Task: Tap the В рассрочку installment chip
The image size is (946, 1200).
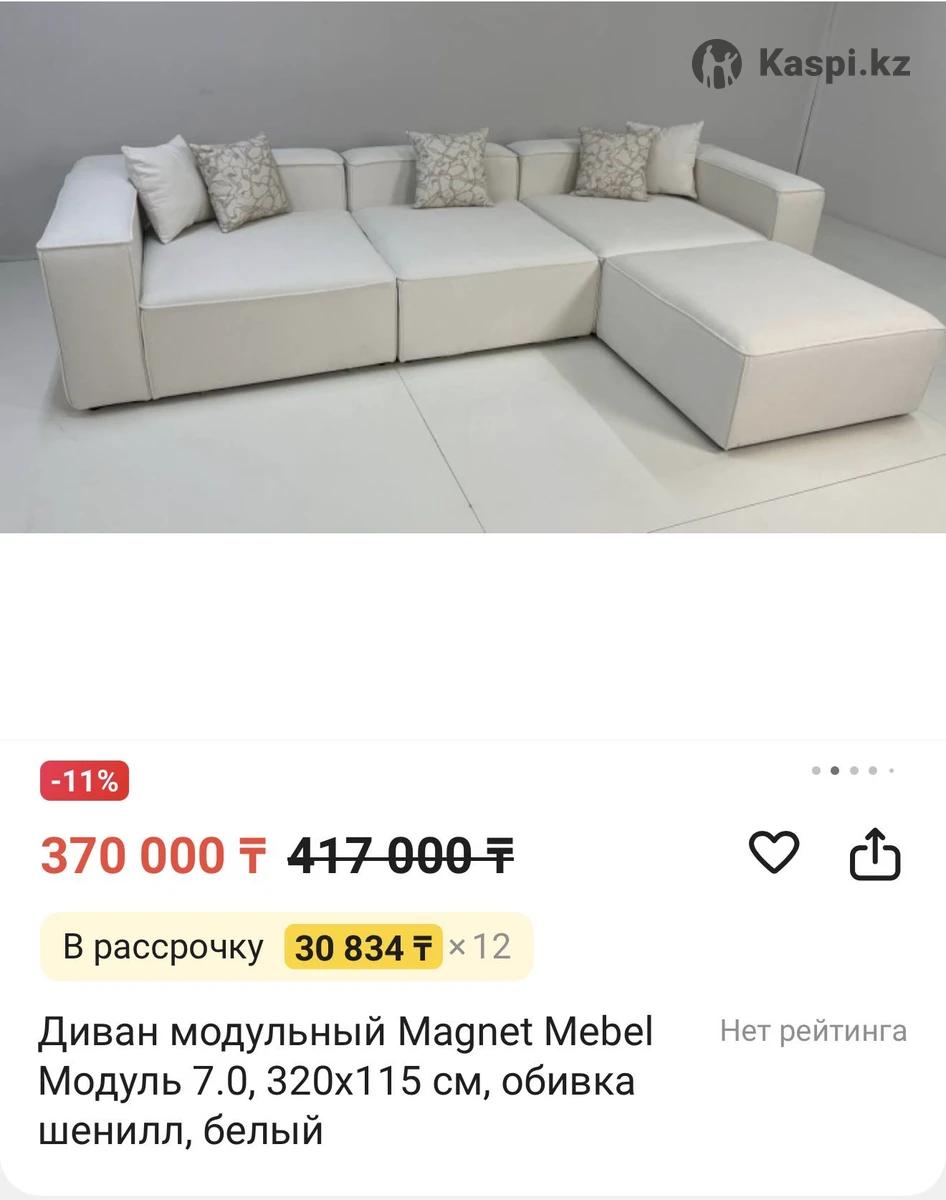Action: [x=287, y=946]
